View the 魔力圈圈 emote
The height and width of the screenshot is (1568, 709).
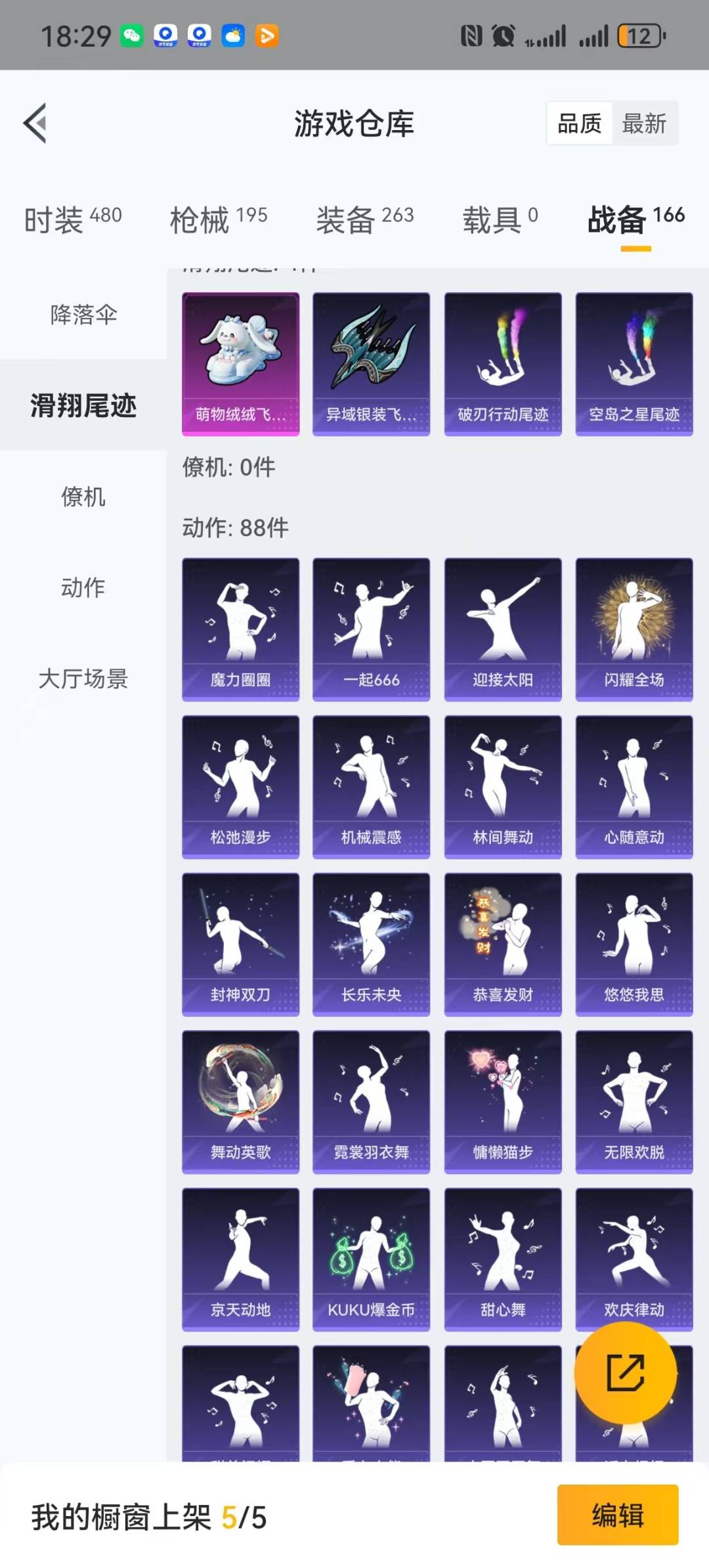240,629
